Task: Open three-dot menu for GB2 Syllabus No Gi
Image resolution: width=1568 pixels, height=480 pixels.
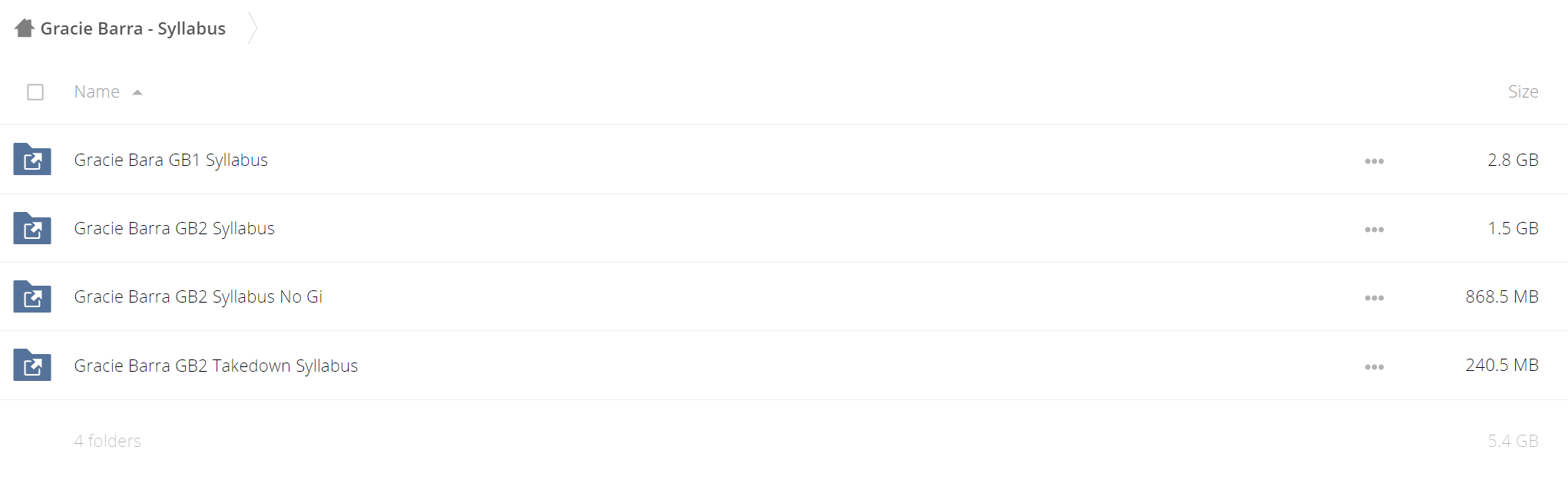Action: coord(1374,298)
